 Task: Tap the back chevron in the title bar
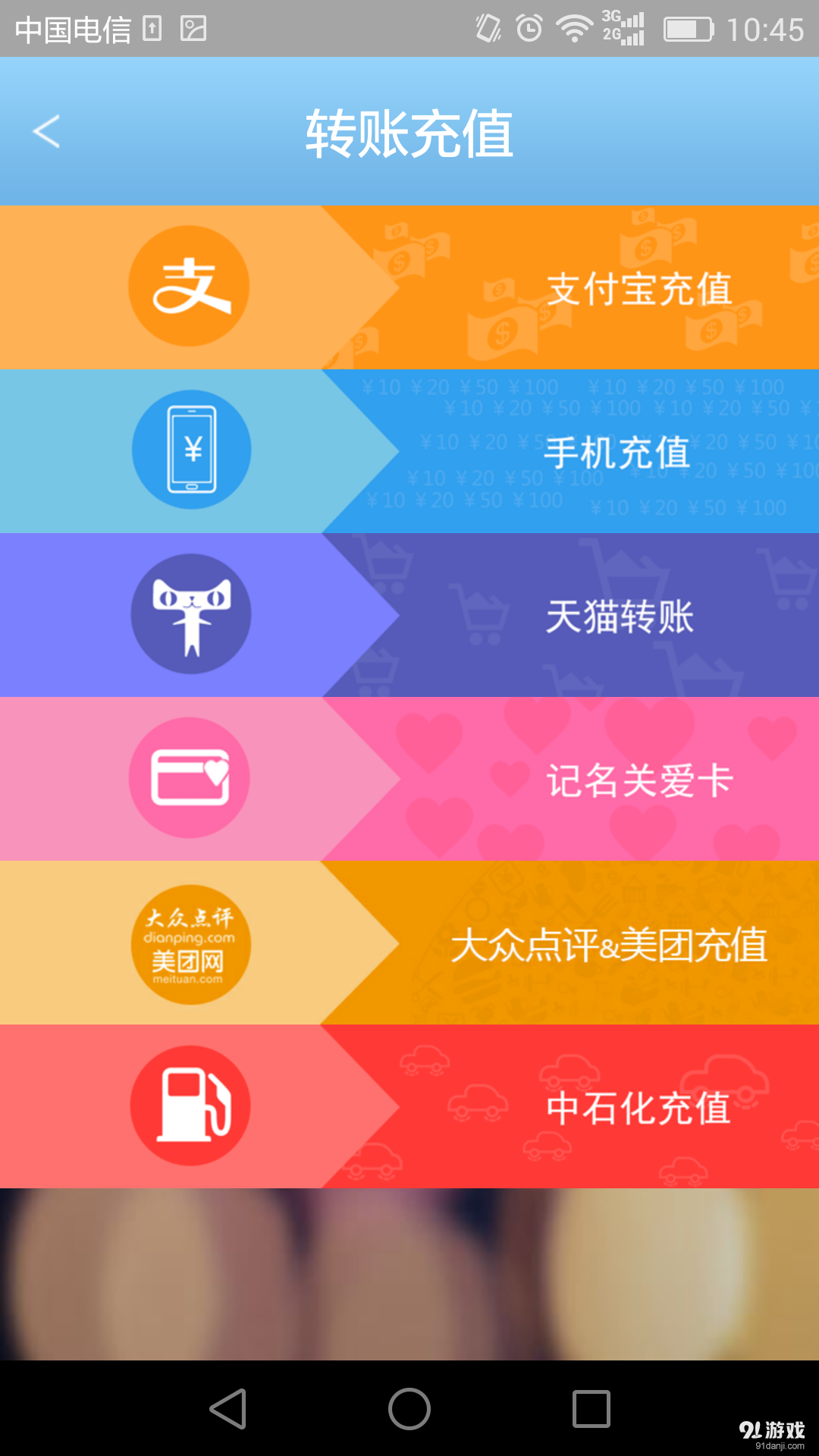[x=47, y=130]
